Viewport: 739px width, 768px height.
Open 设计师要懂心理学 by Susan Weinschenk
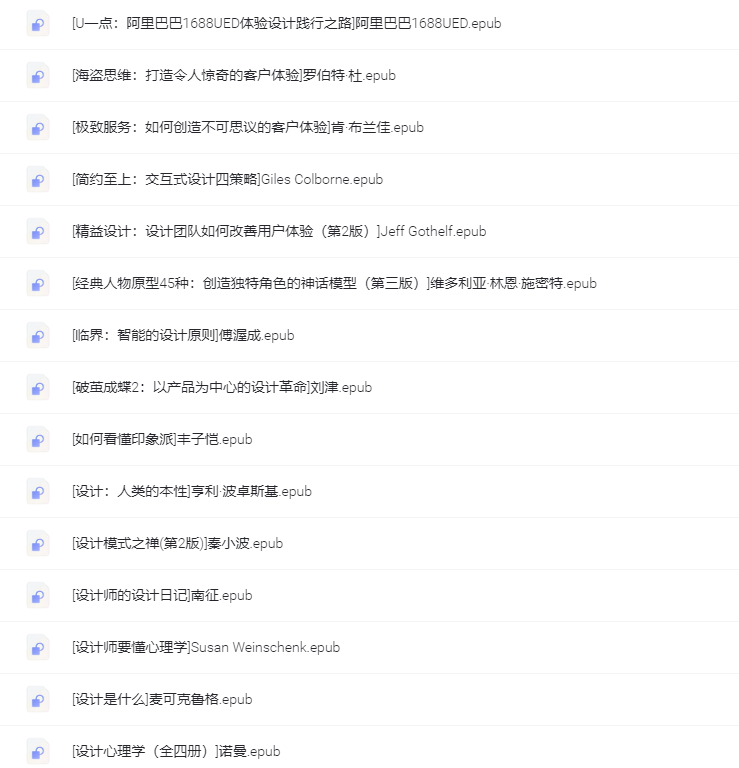click(203, 647)
